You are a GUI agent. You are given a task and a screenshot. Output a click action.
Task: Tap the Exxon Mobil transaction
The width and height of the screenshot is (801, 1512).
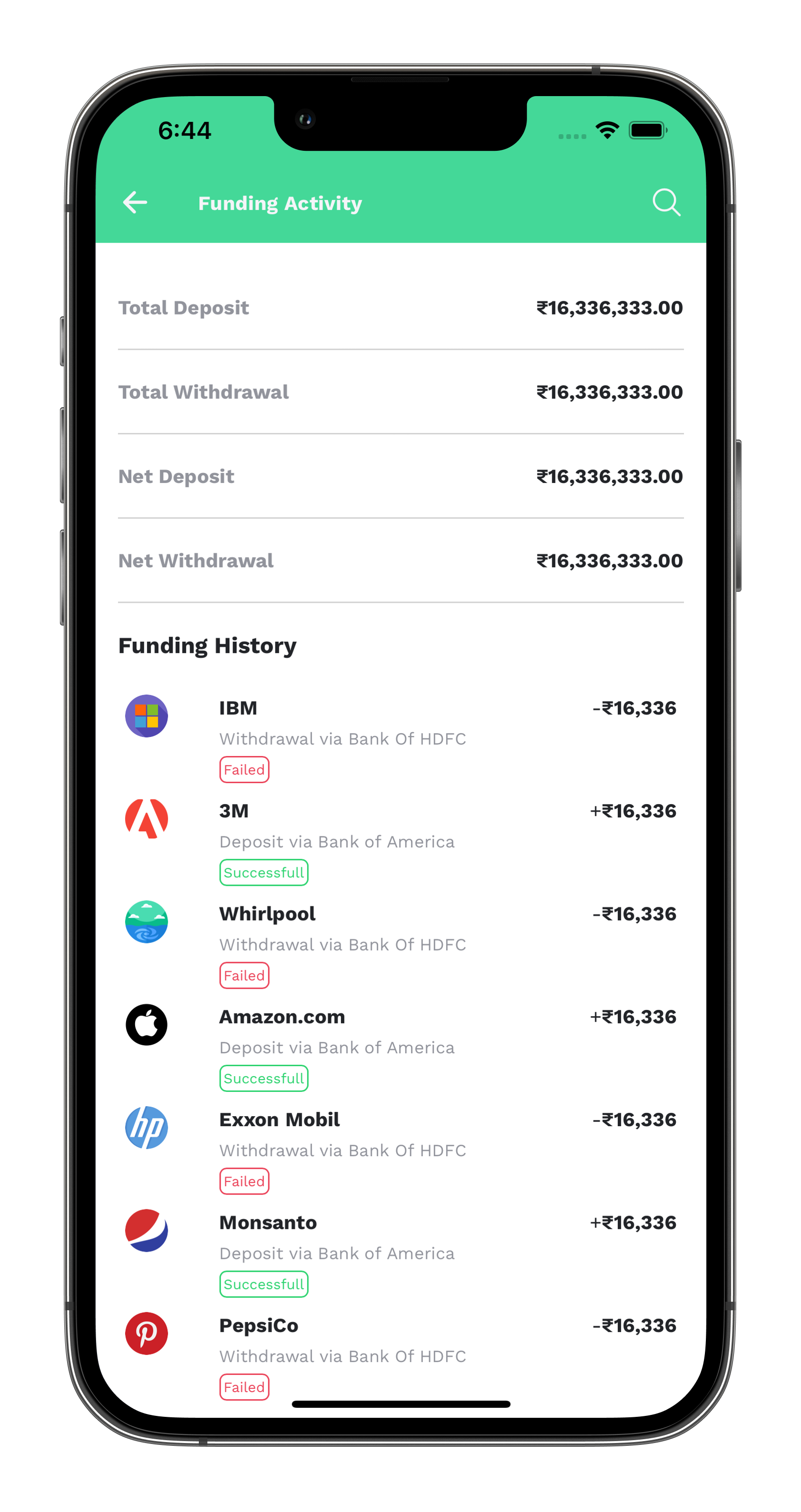401,1149
